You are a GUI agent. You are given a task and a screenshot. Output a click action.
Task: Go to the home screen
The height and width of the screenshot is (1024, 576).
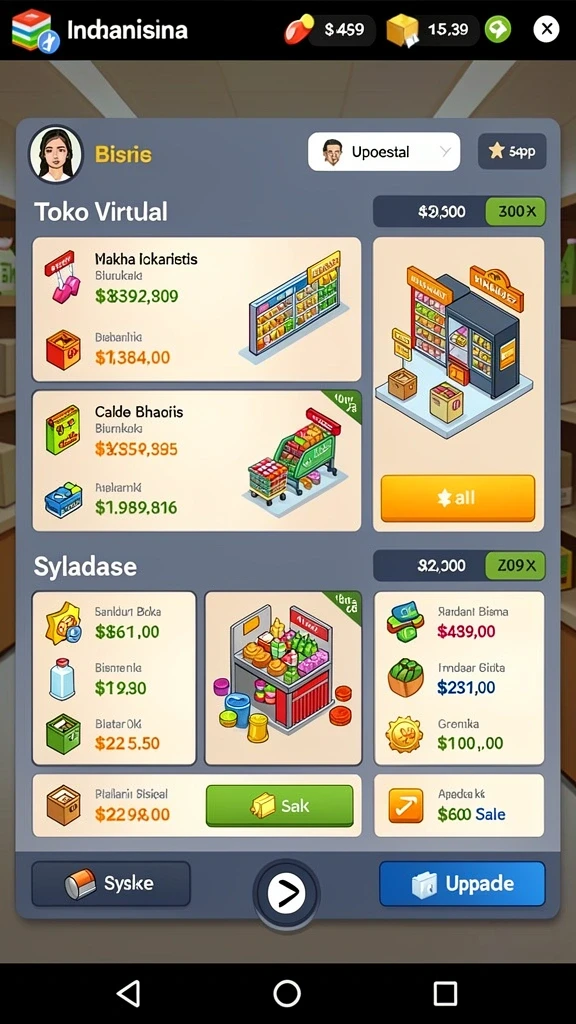coord(287,993)
